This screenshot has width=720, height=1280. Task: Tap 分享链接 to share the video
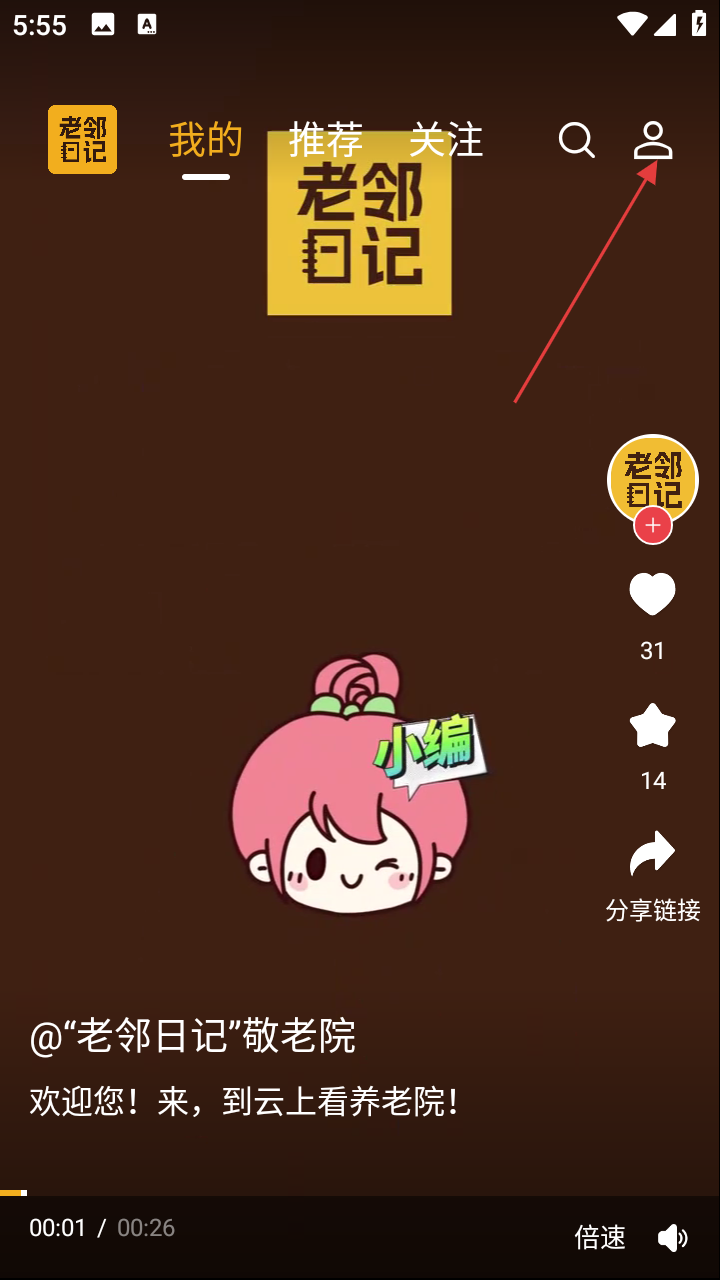point(652,870)
